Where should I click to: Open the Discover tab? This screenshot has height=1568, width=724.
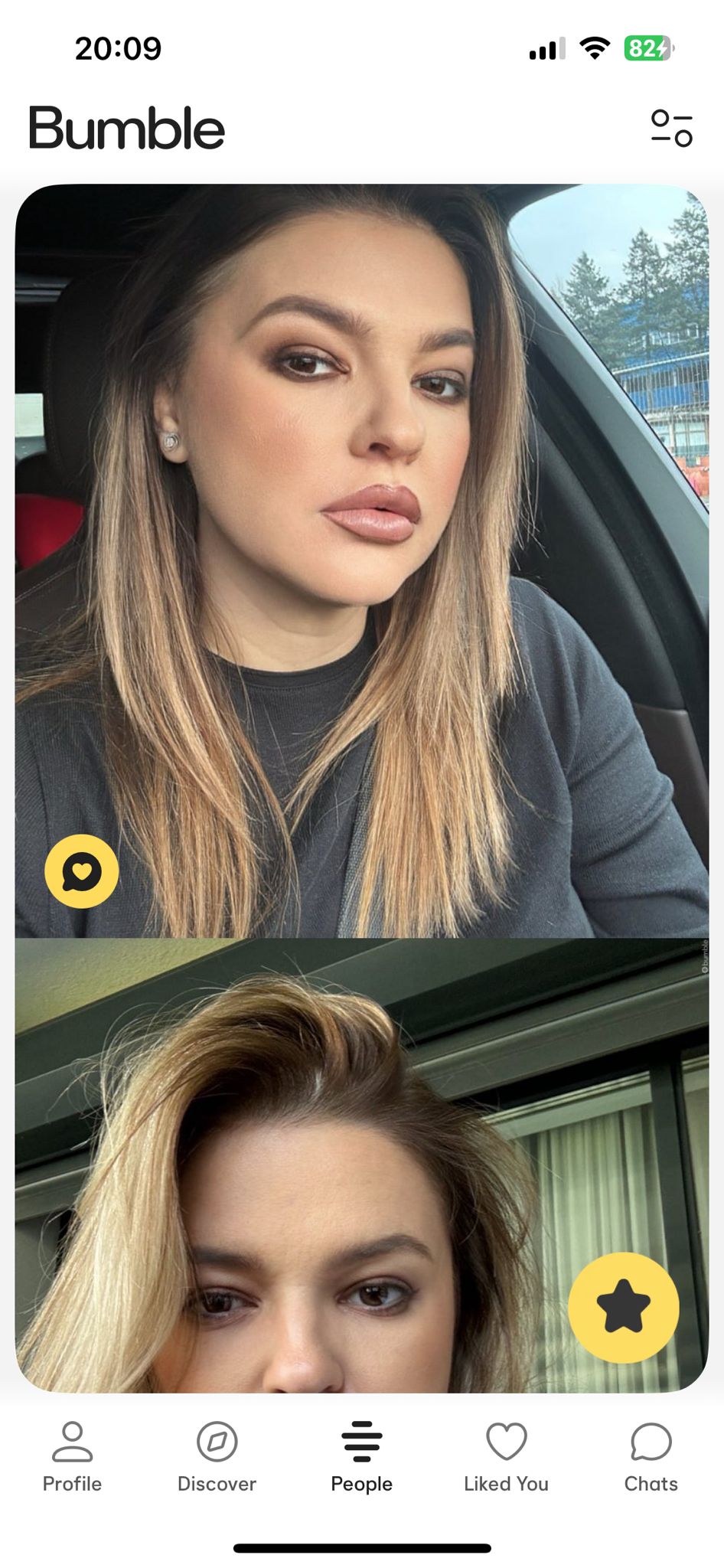pos(217,1457)
